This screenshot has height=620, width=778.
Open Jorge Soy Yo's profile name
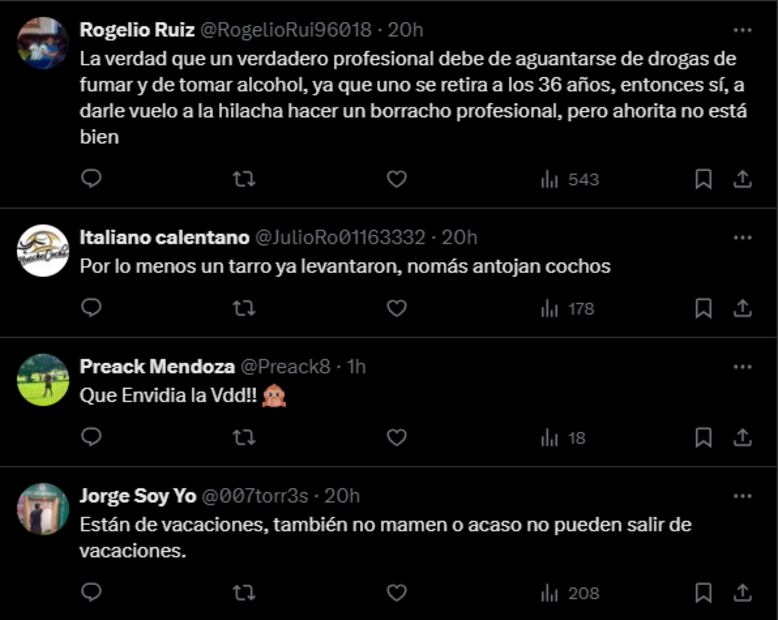(137, 495)
